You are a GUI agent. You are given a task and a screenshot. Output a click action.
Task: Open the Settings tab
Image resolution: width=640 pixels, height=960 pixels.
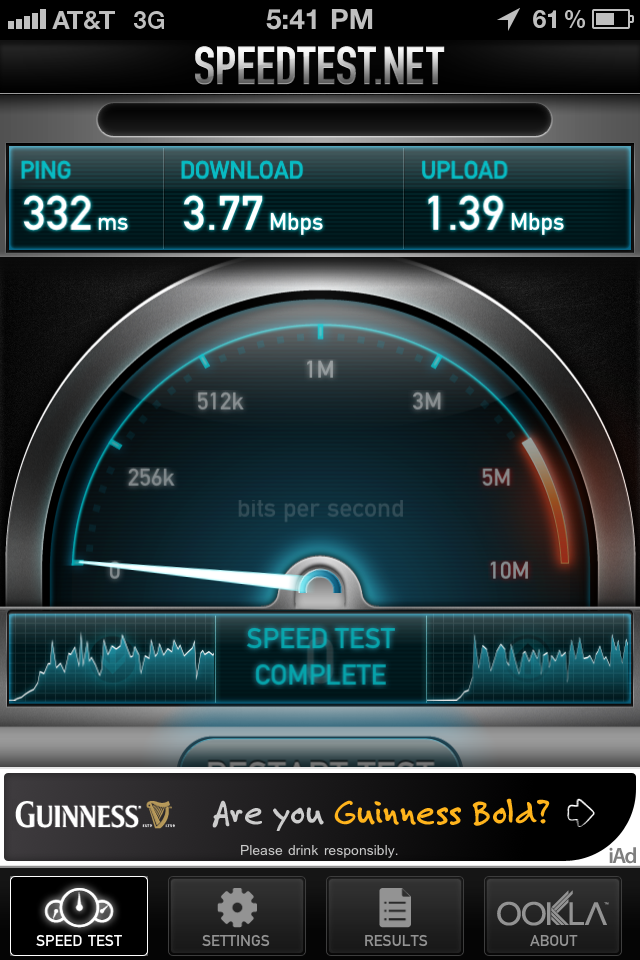coord(236,916)
